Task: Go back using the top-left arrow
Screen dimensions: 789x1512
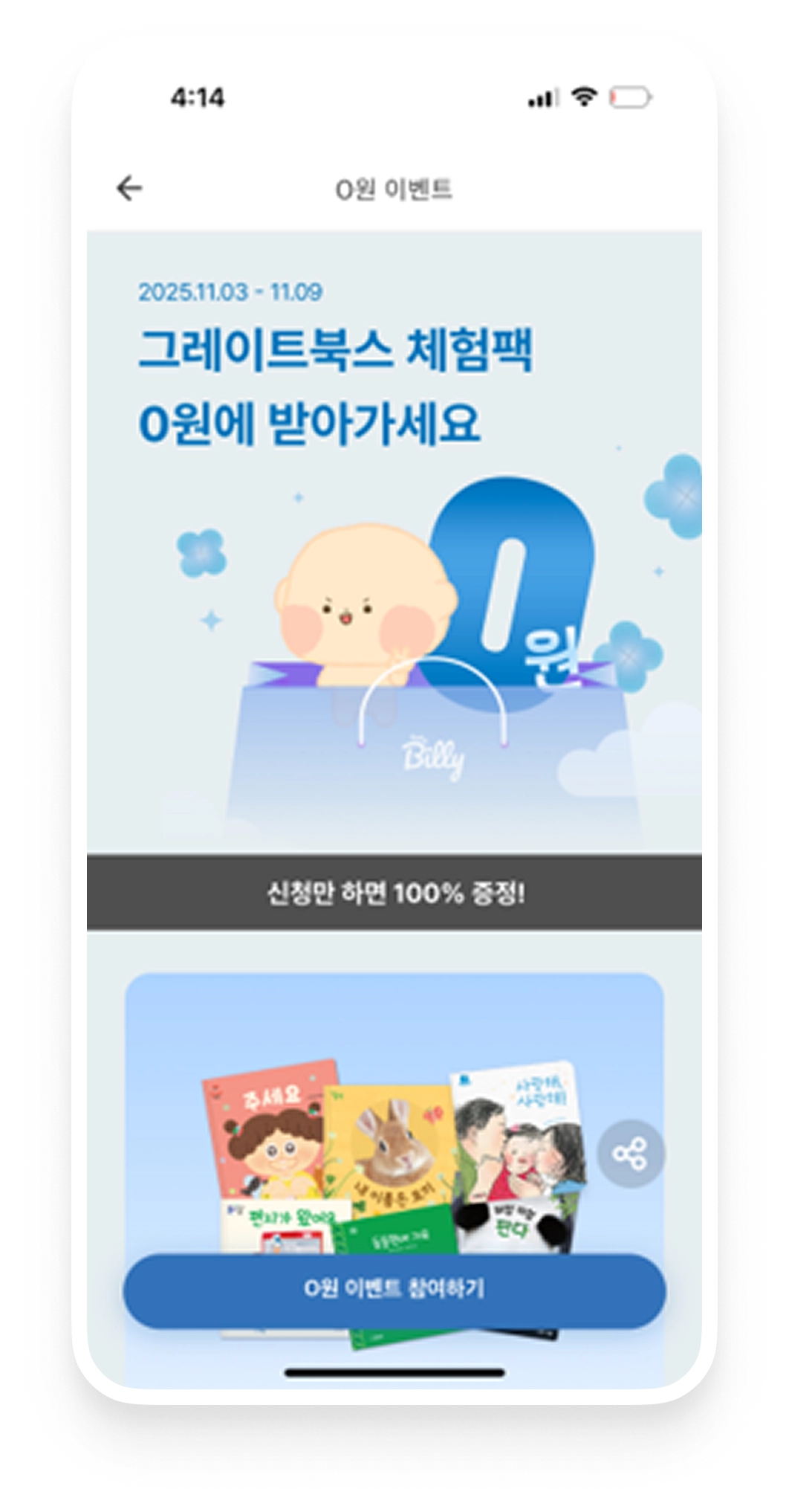Action: point(129,188)
